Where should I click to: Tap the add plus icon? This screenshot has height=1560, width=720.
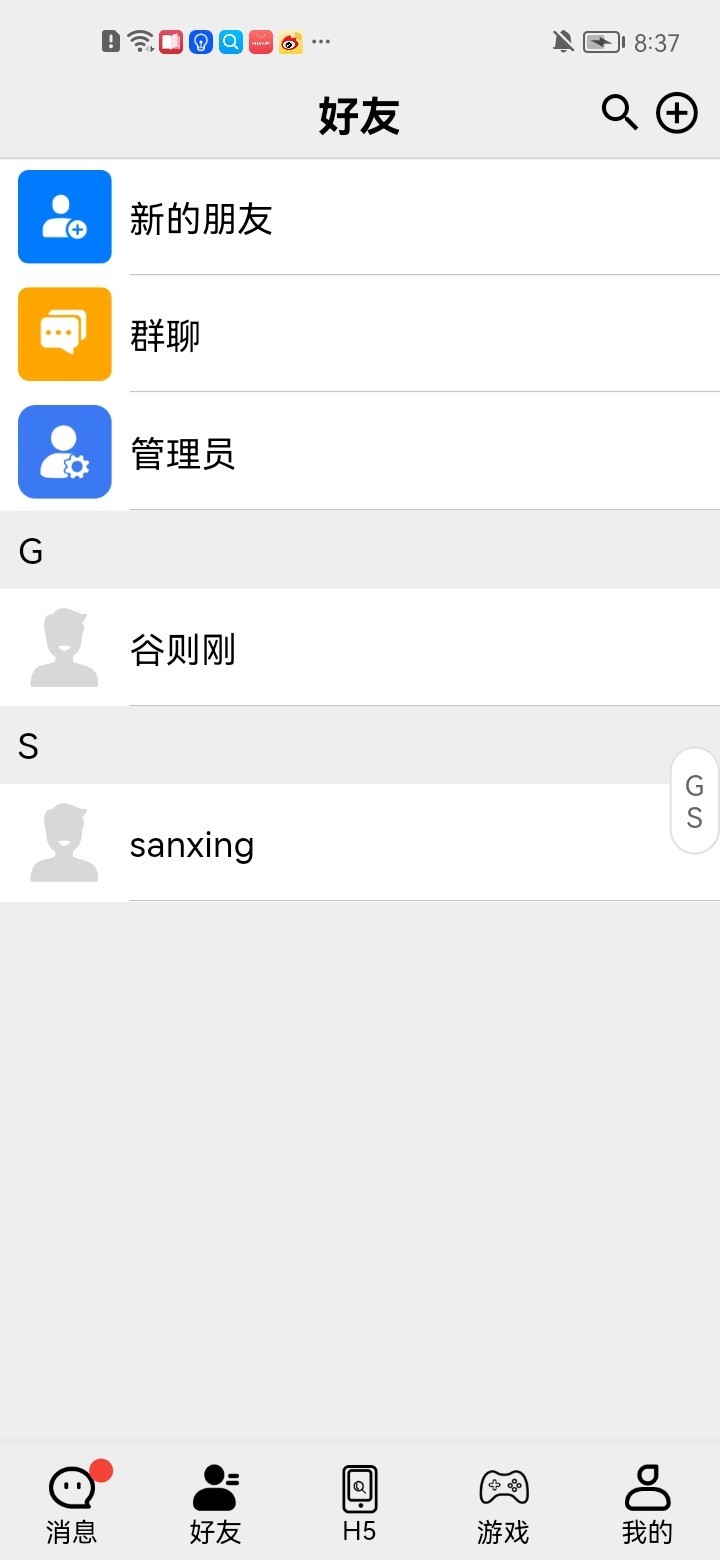coord(677,113)
